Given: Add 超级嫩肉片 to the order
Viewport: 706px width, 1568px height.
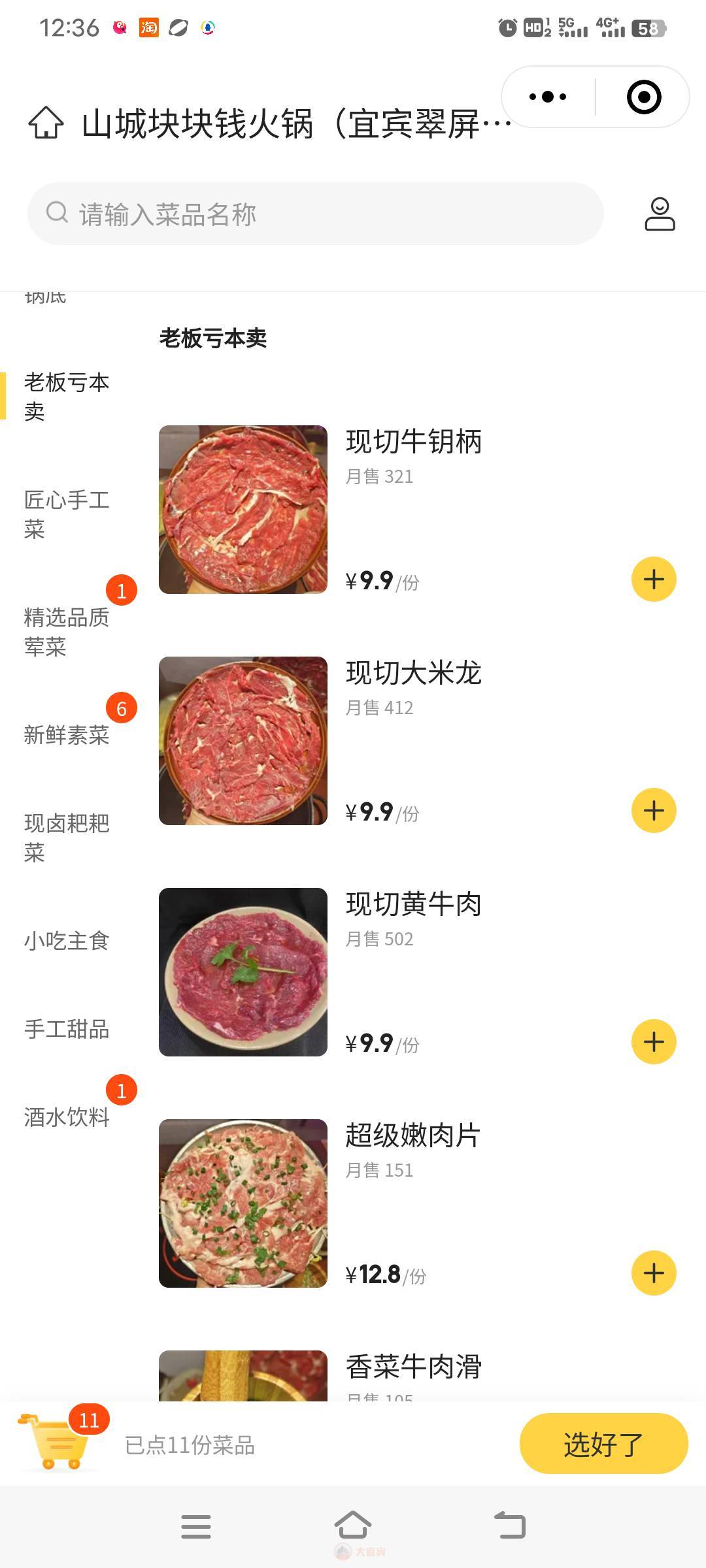Looking at the screenshot, I should 653,1273.
